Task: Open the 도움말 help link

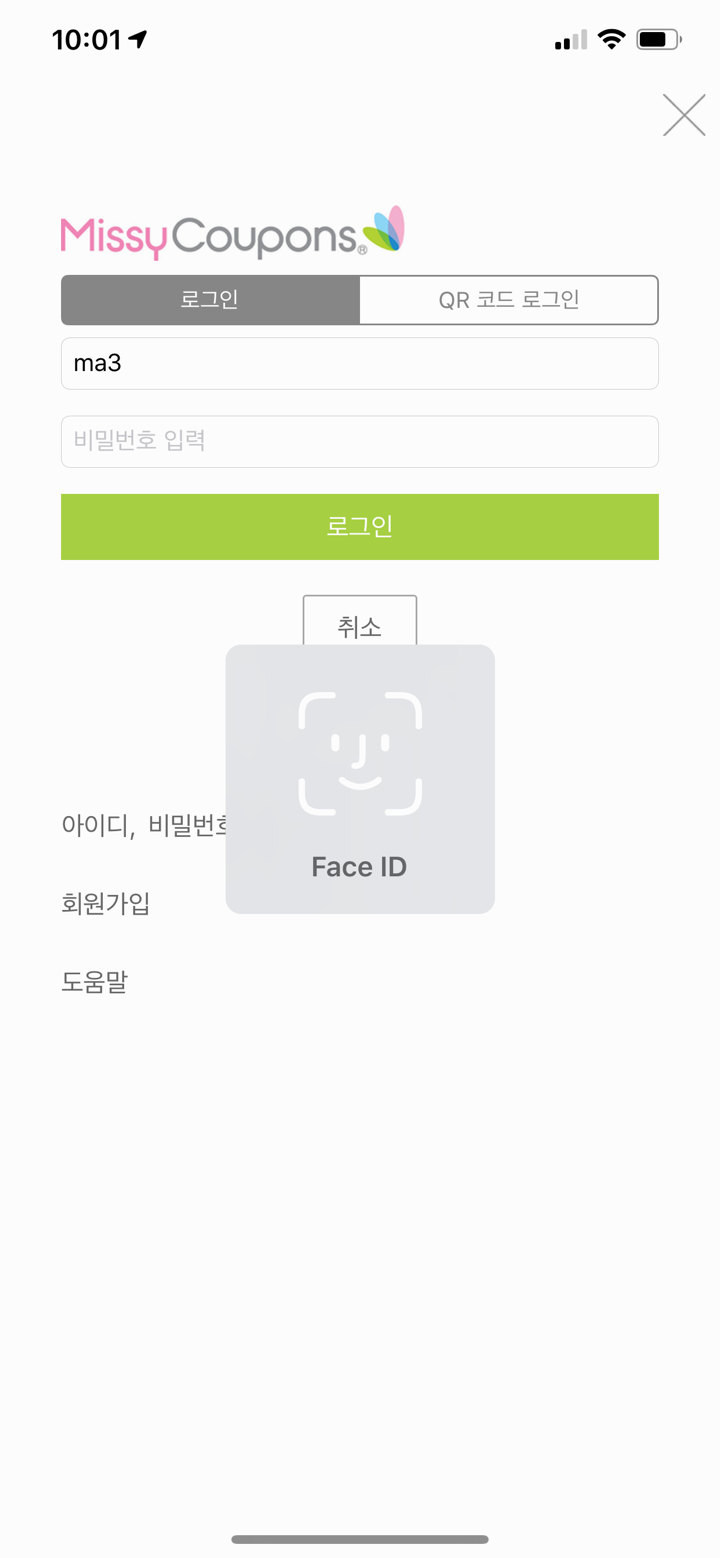Action: point(95,981)
